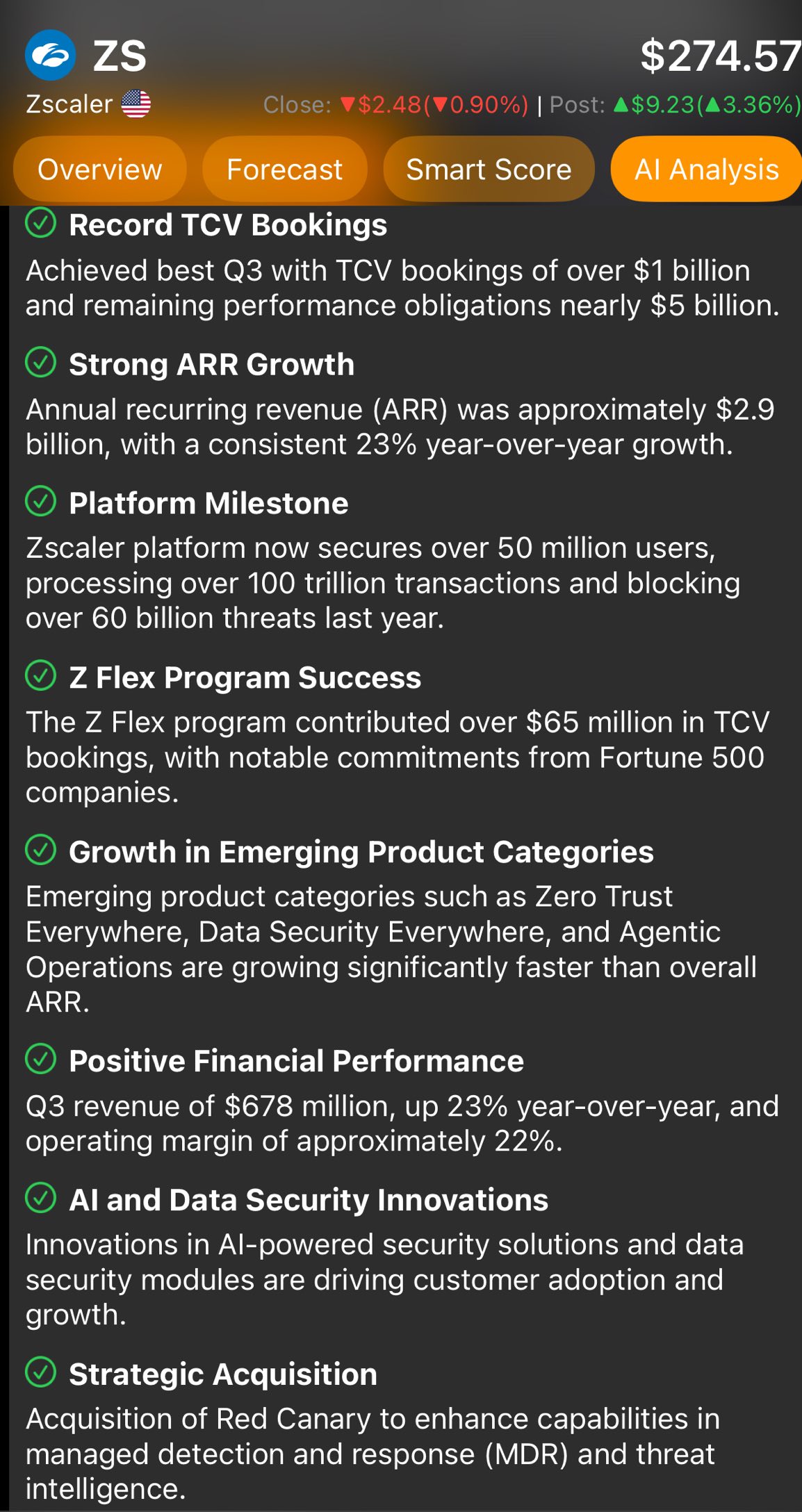Open the Forecast tab
802x1512 pixels.
coord(284,170)
